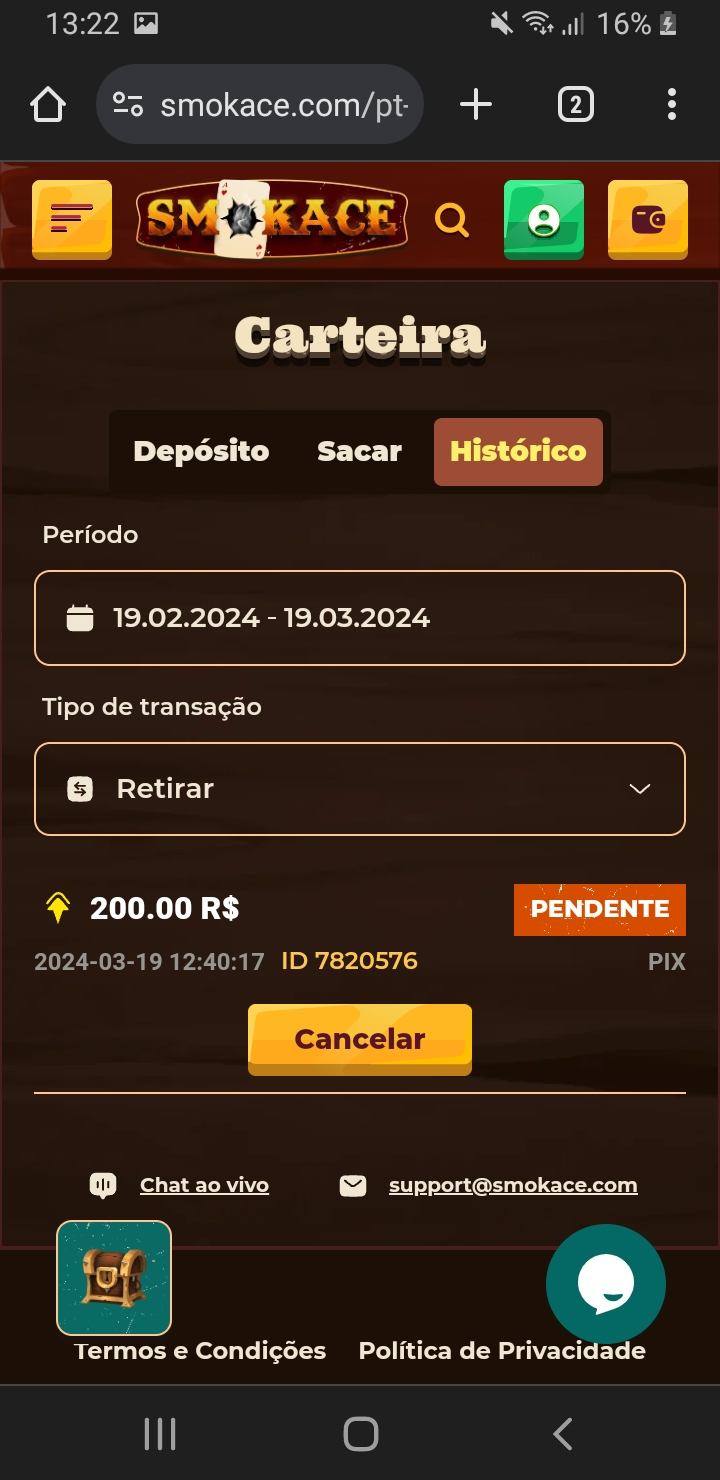Open Chrome's three-dot overflow menu

pos(671,103)
